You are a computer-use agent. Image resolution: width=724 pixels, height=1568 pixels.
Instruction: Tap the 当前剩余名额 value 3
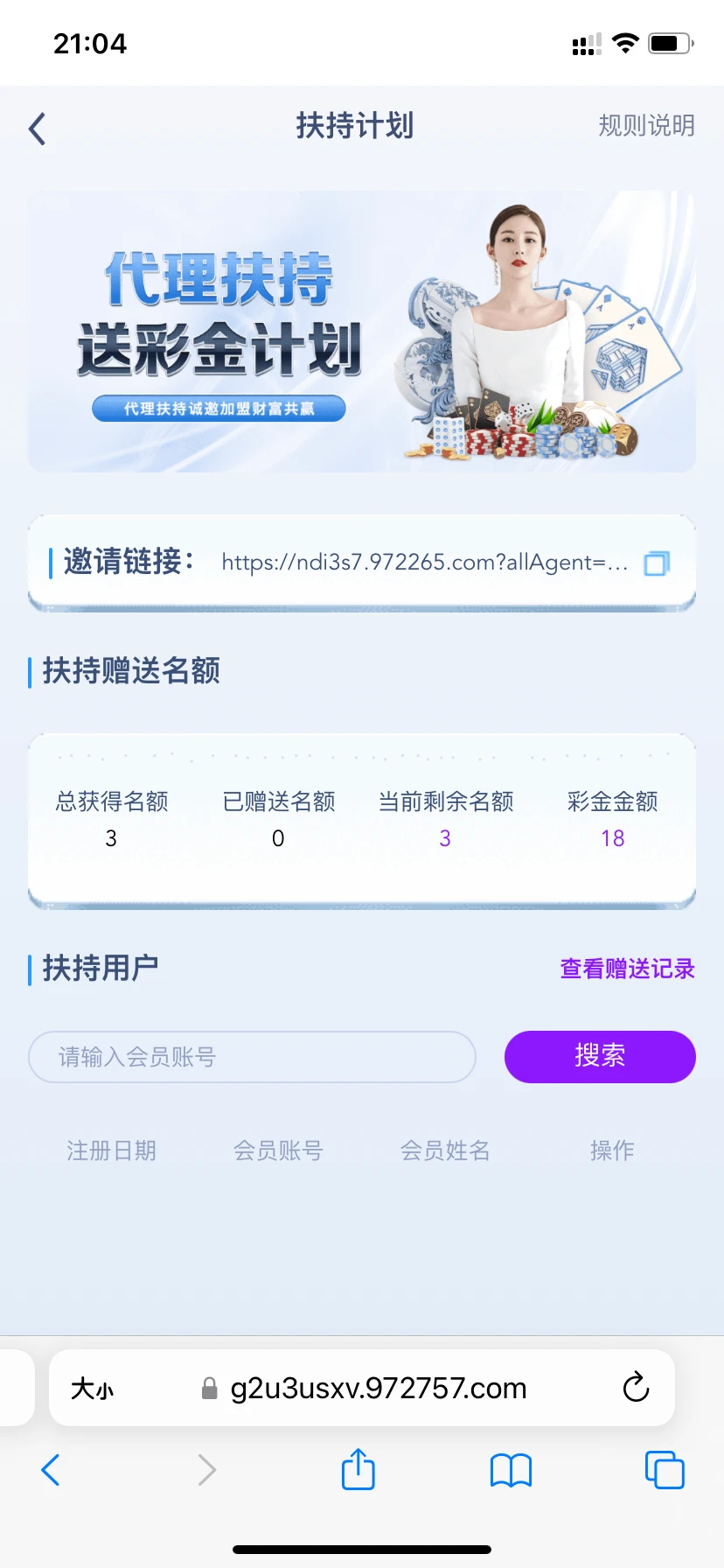click(x=445, y=837)
